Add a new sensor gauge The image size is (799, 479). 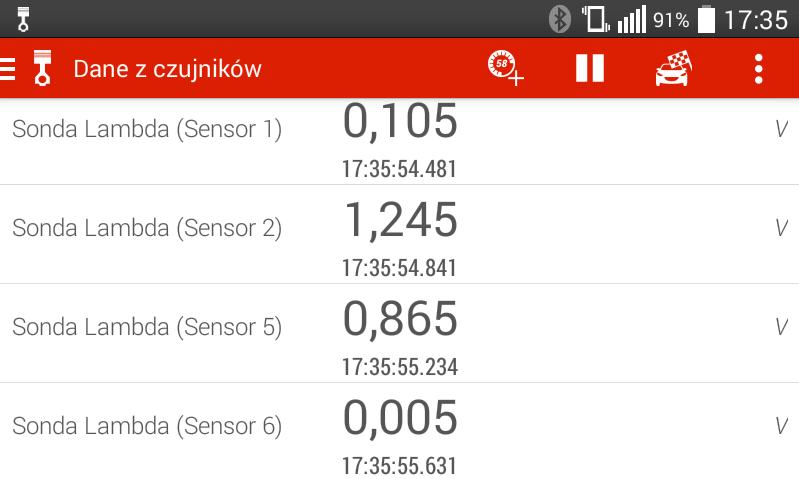coord(505,68)
